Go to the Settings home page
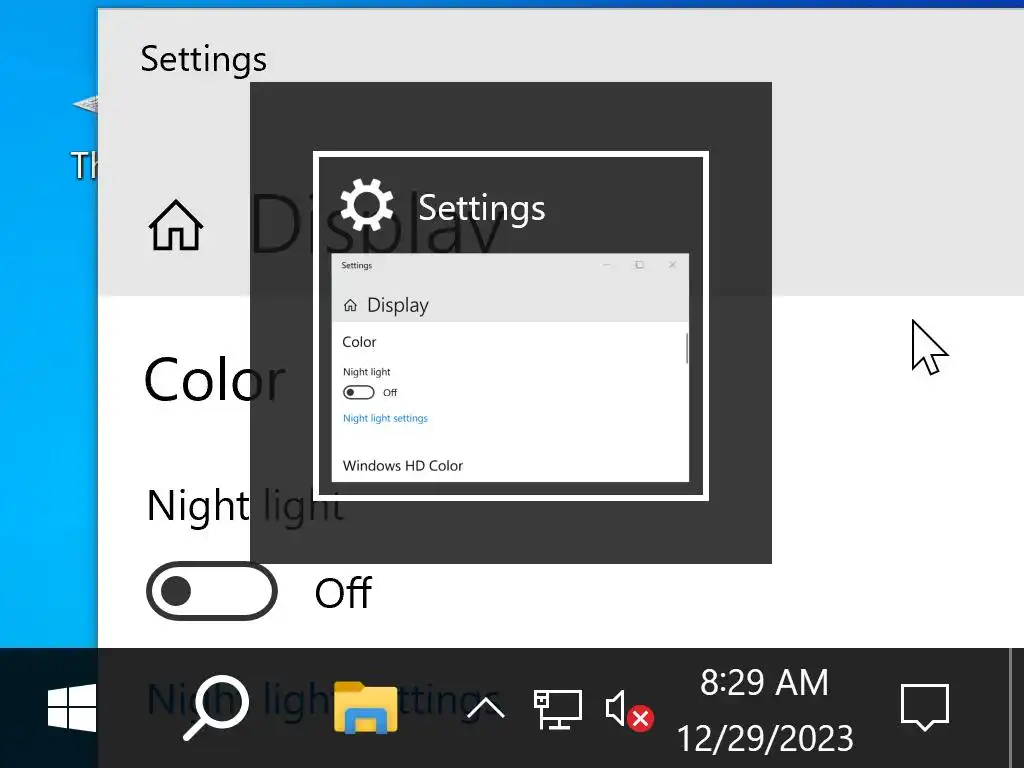The image size is (1024, 768). point(176,225)
